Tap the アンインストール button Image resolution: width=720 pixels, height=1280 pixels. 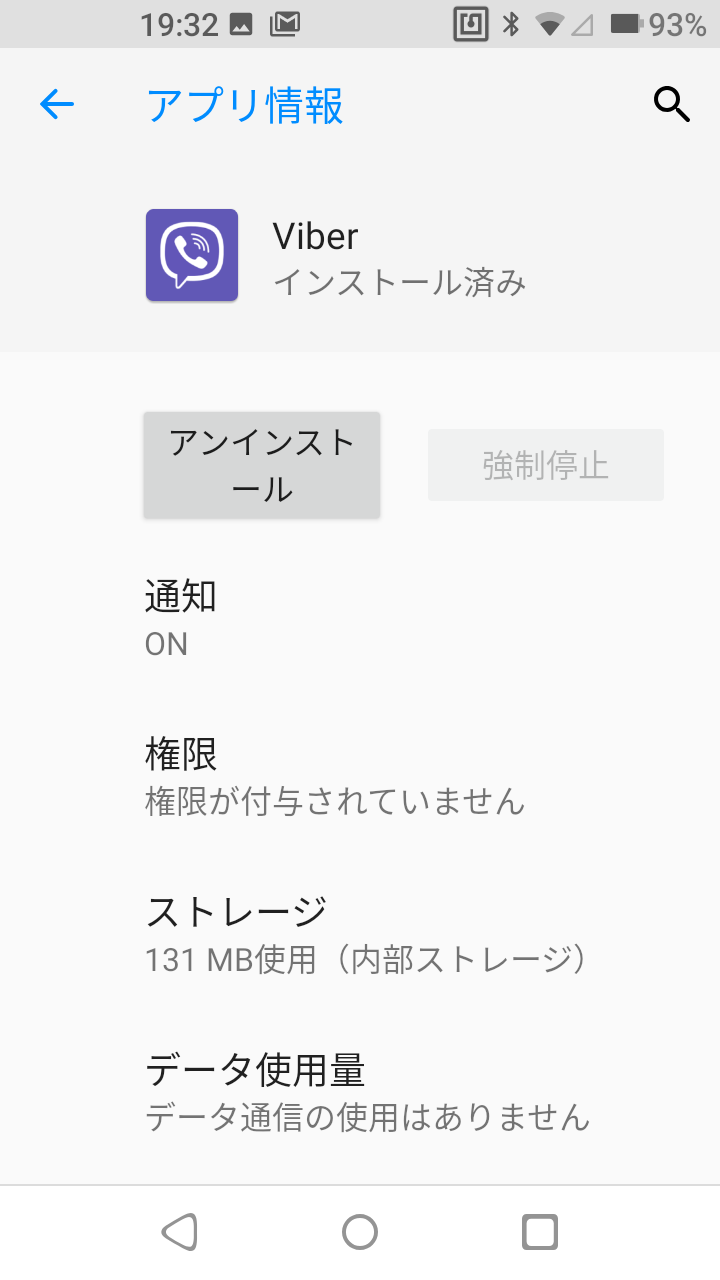(262, 465)
